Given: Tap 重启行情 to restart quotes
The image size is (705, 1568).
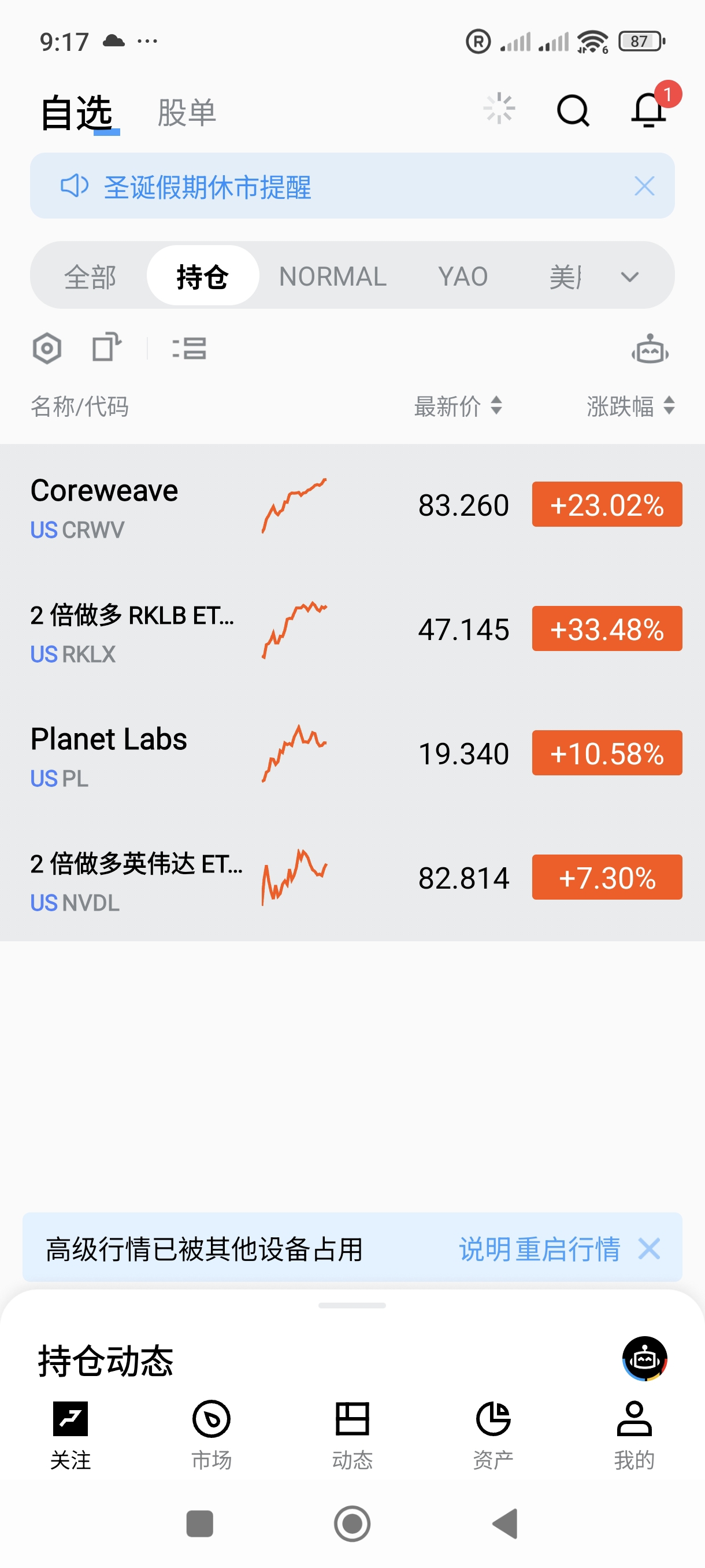Looking at the screenshot, I should click(x=567, y=1249).
